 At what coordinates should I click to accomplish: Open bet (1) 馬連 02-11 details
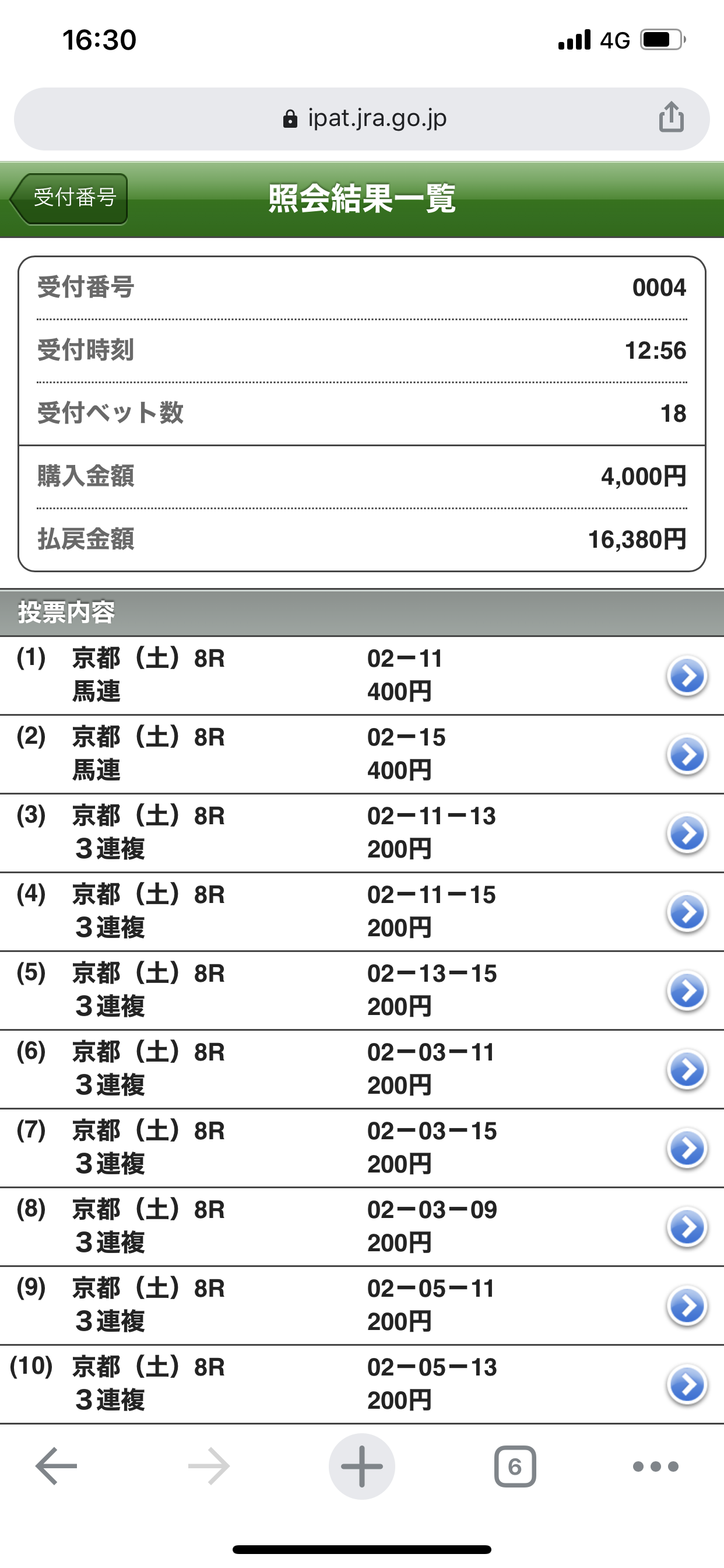pyautogui.click(x=686, y=675)
